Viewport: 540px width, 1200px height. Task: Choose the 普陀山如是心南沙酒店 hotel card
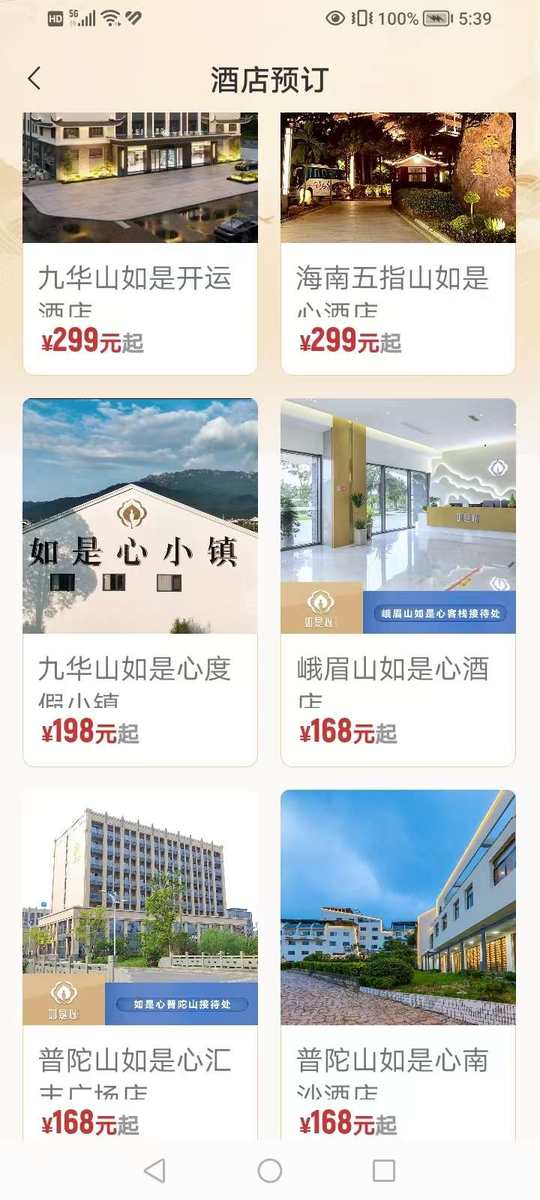pos(398,966)
